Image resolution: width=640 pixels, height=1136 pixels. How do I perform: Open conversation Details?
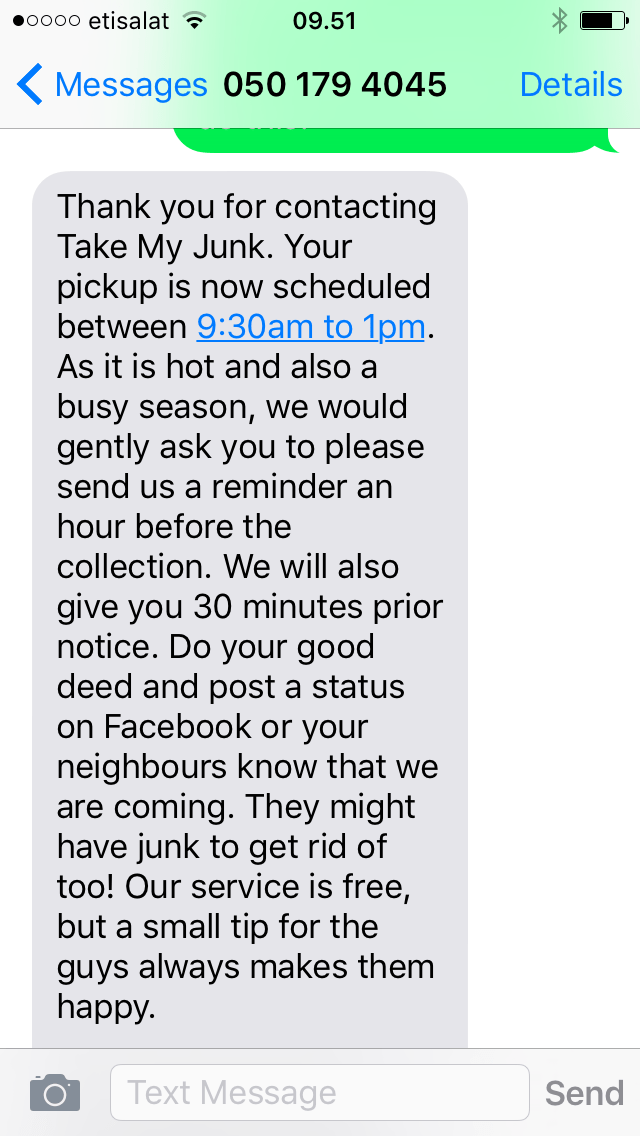571,85
